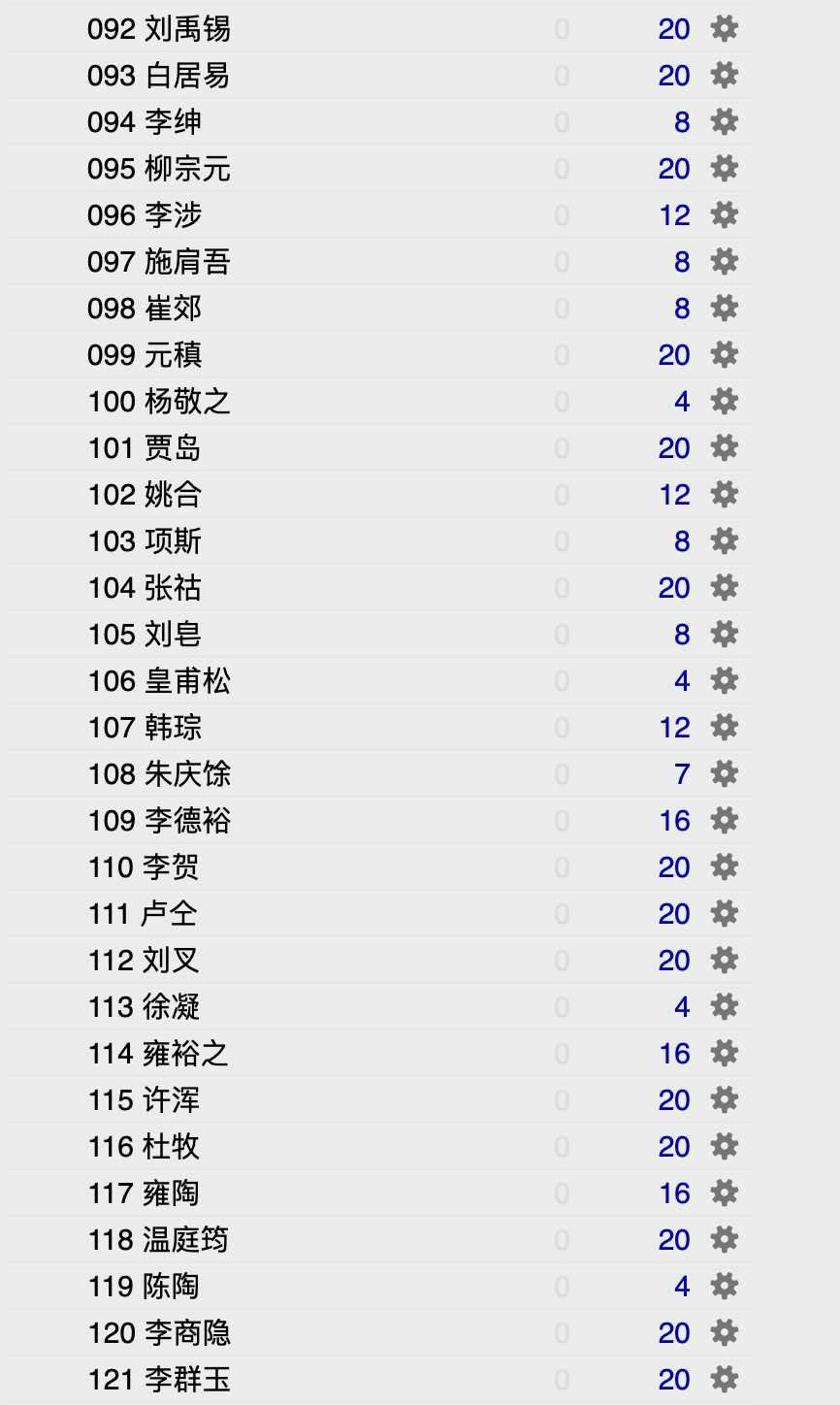This screenshot has height=1405, width=840.
Task: Open the deck 116 杜牧
Action: point(145,1147)
